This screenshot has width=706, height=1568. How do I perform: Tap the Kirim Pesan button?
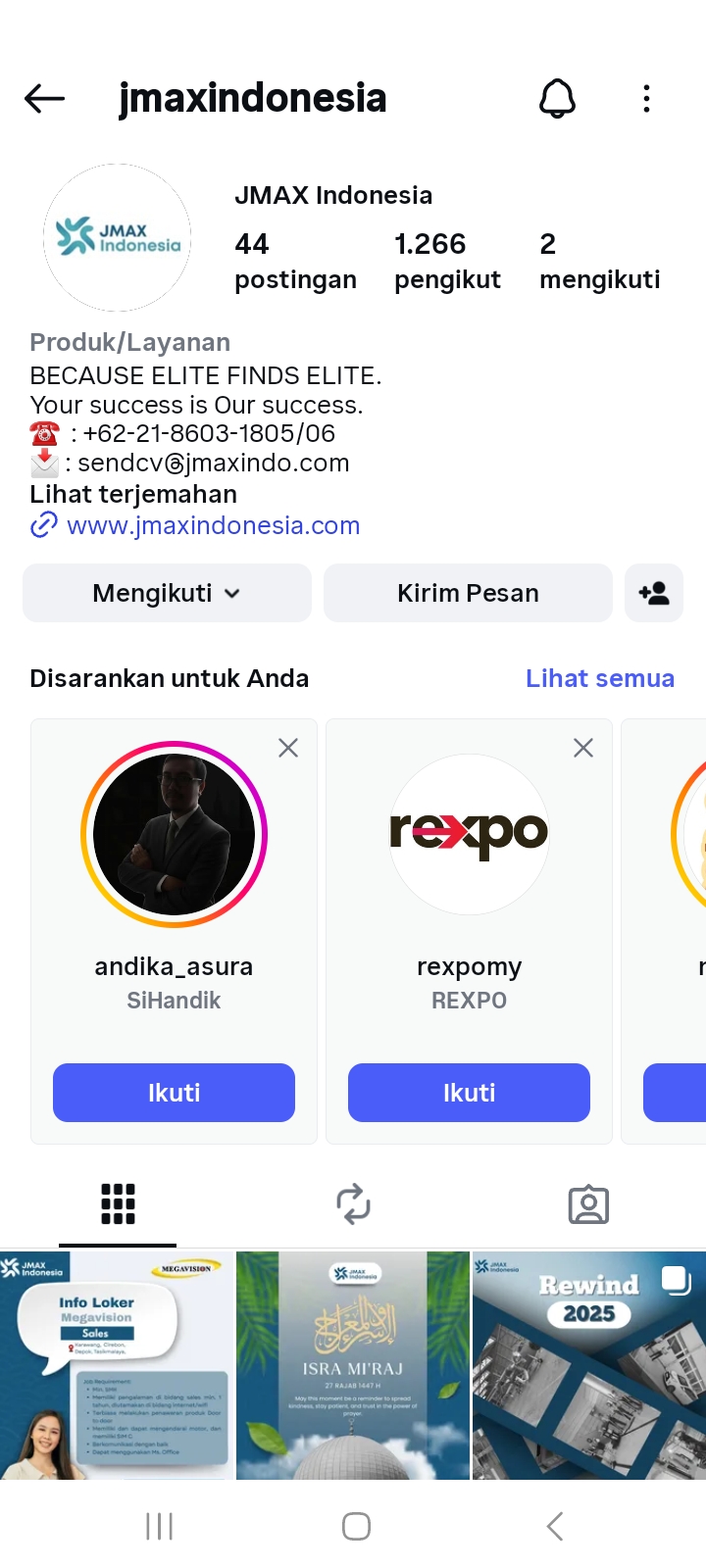(x=468, y=593)
